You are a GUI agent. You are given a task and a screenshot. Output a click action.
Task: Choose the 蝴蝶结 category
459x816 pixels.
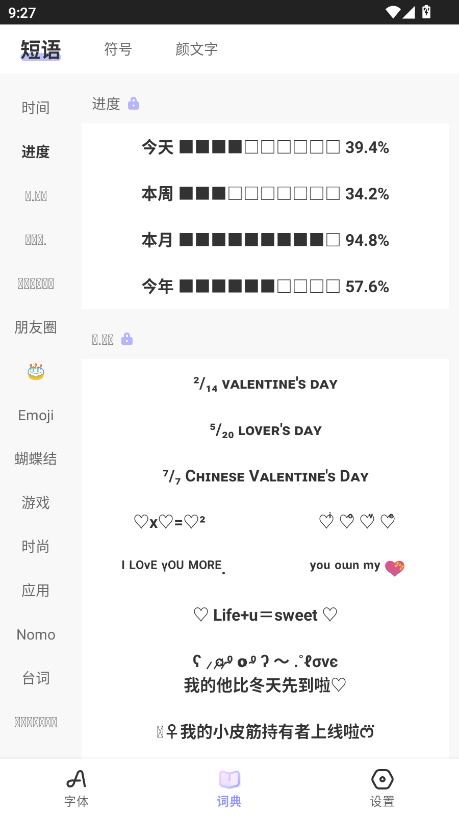coord(35,459)
